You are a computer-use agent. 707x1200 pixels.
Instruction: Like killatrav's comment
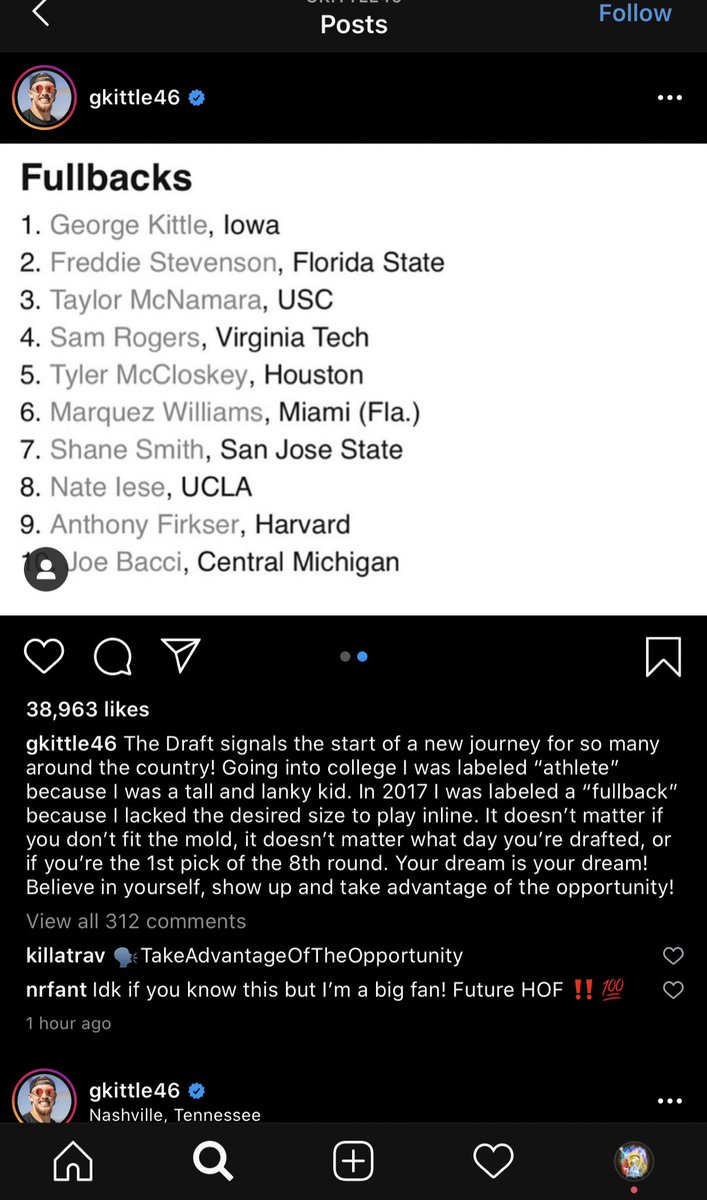coord(673,956)
